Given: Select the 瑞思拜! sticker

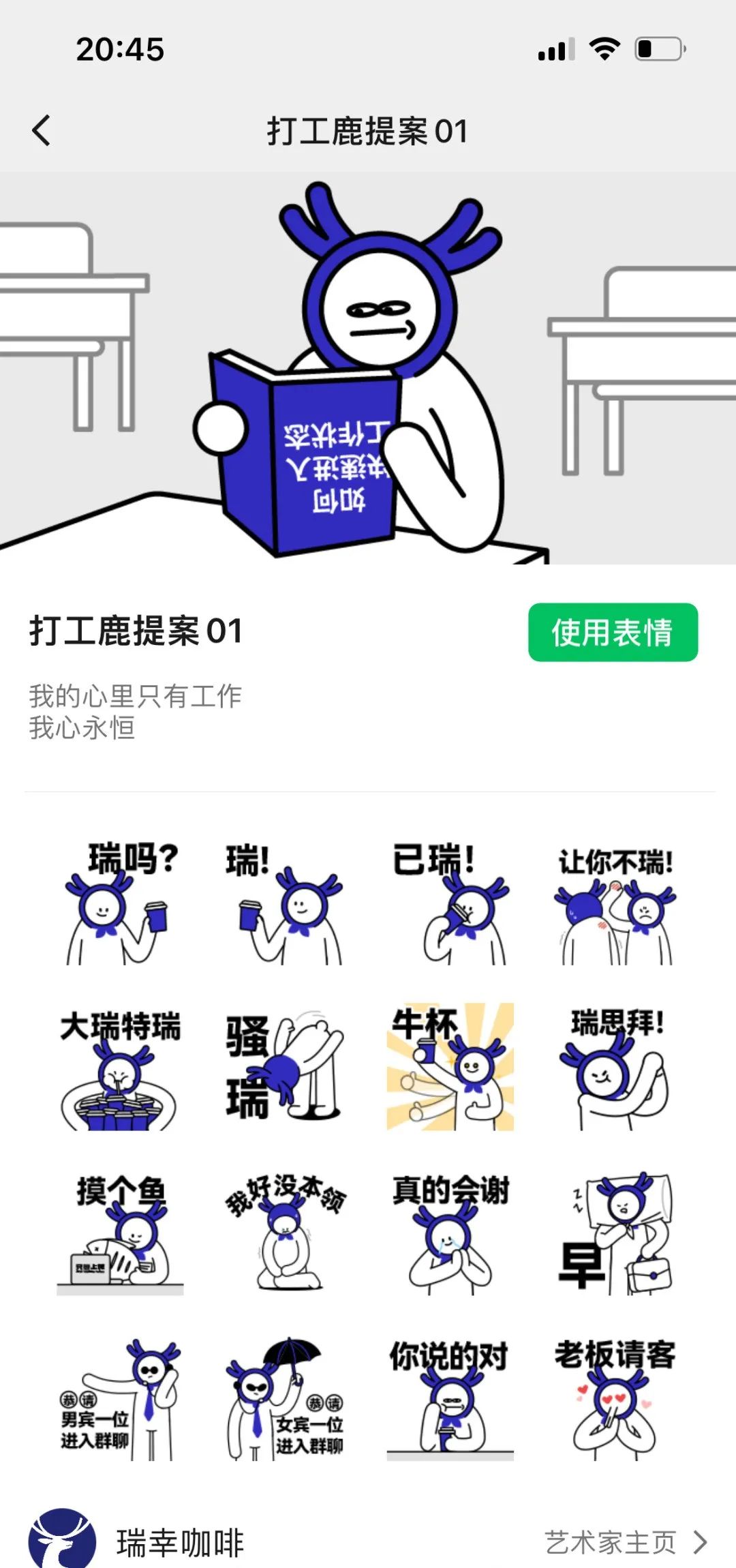Looking at the screenshot, I should (616, 1068).
